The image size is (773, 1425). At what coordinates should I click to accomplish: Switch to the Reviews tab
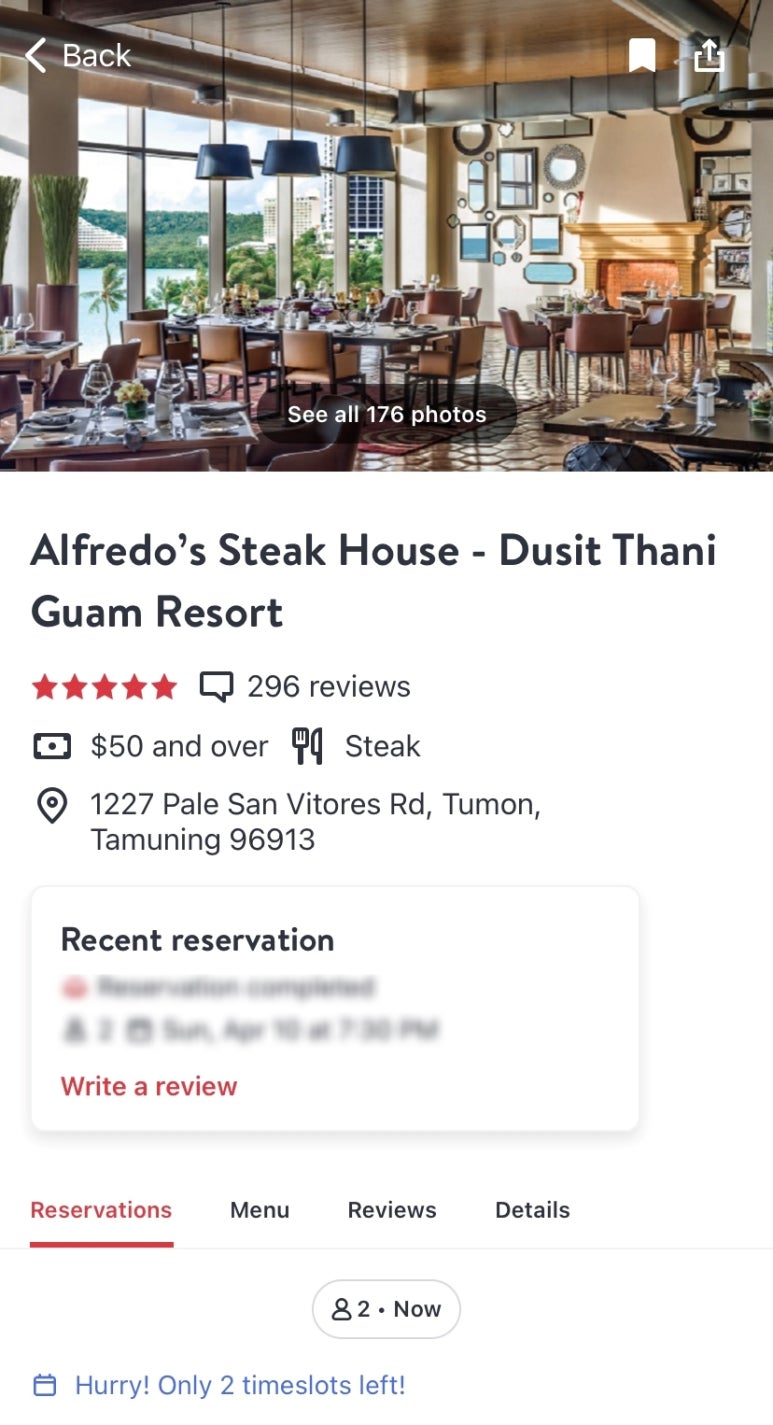(x=392, y=1210)
